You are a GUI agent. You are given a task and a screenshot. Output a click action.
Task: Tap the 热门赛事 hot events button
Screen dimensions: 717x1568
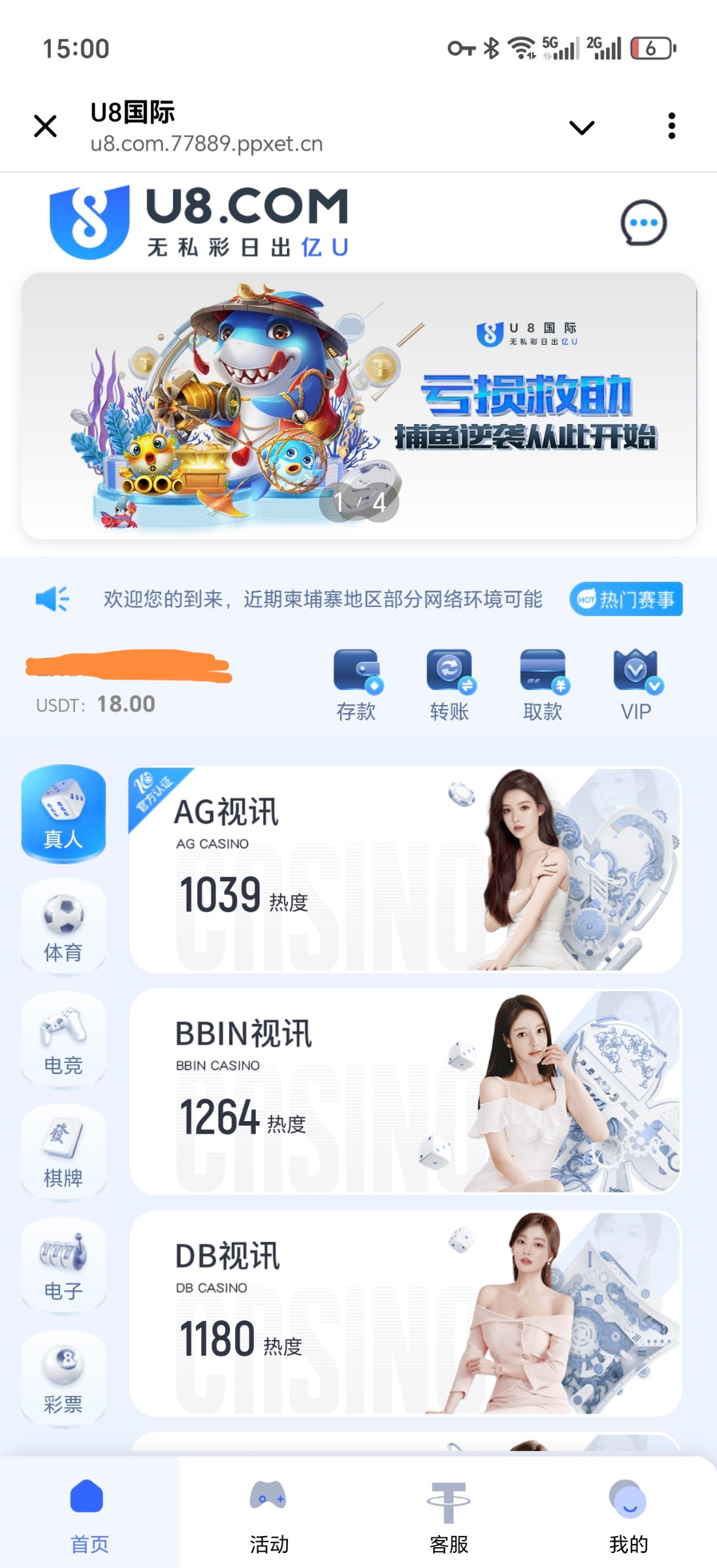[626, 599]
